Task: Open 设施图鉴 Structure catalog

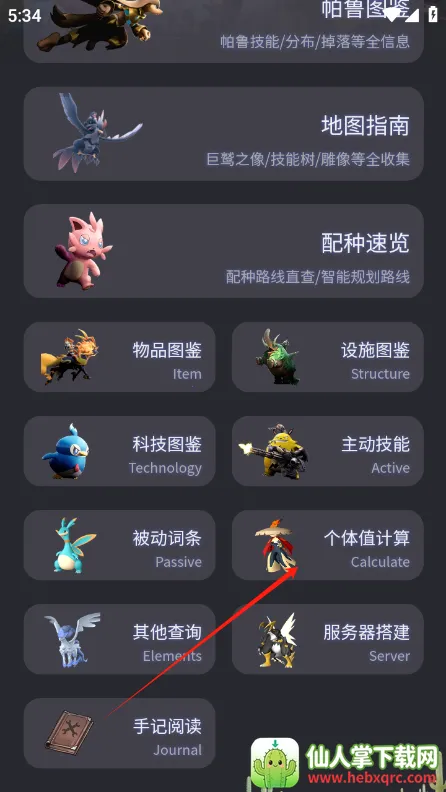Action: point(327,357)
